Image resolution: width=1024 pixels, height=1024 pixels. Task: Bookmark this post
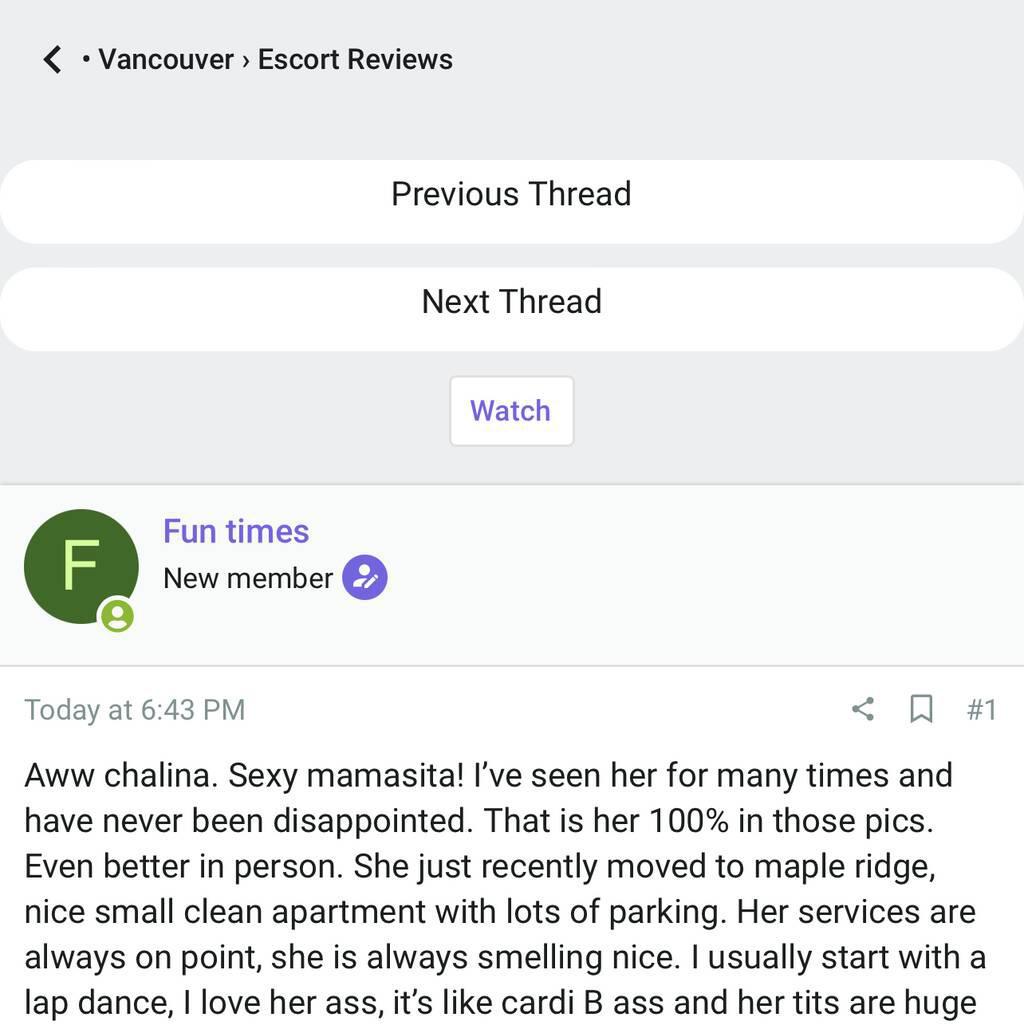point(921,709)
